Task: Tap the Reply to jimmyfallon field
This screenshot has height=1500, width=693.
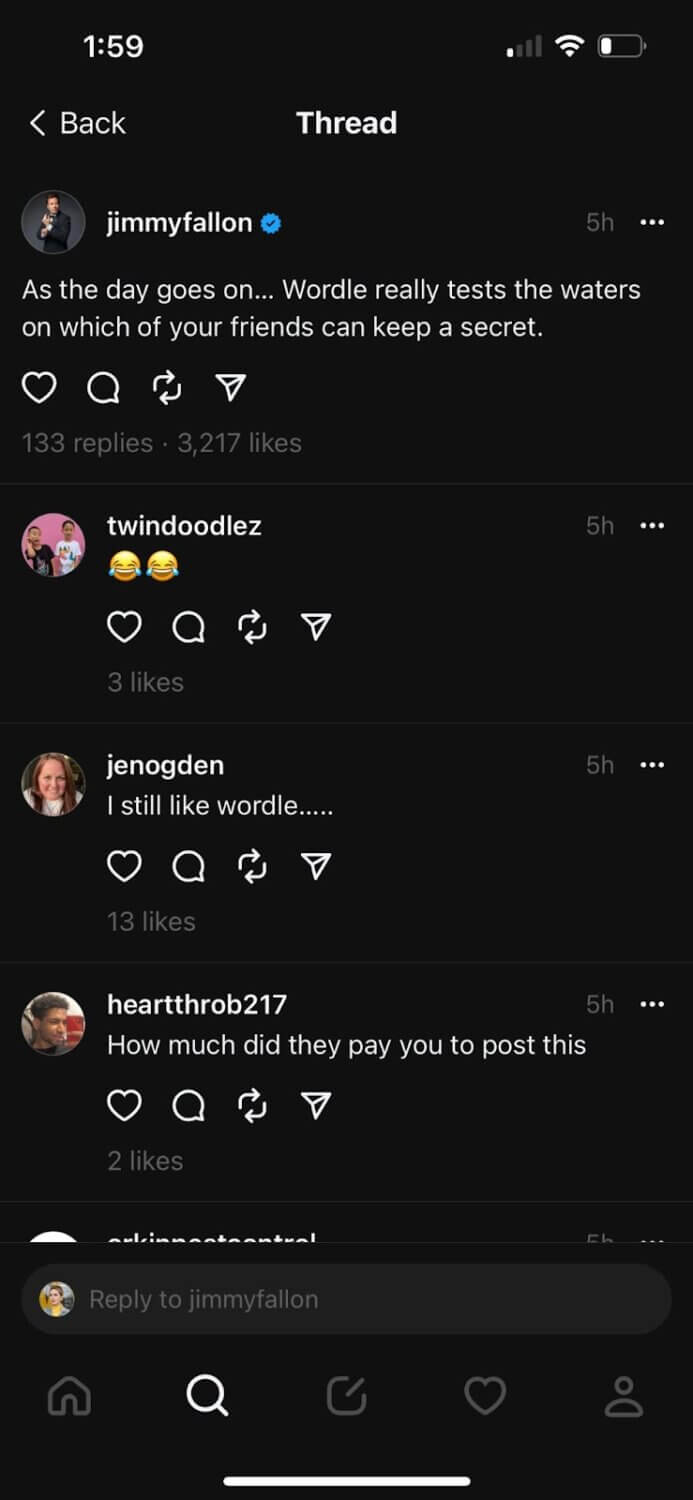Action: click(346, 1299)
